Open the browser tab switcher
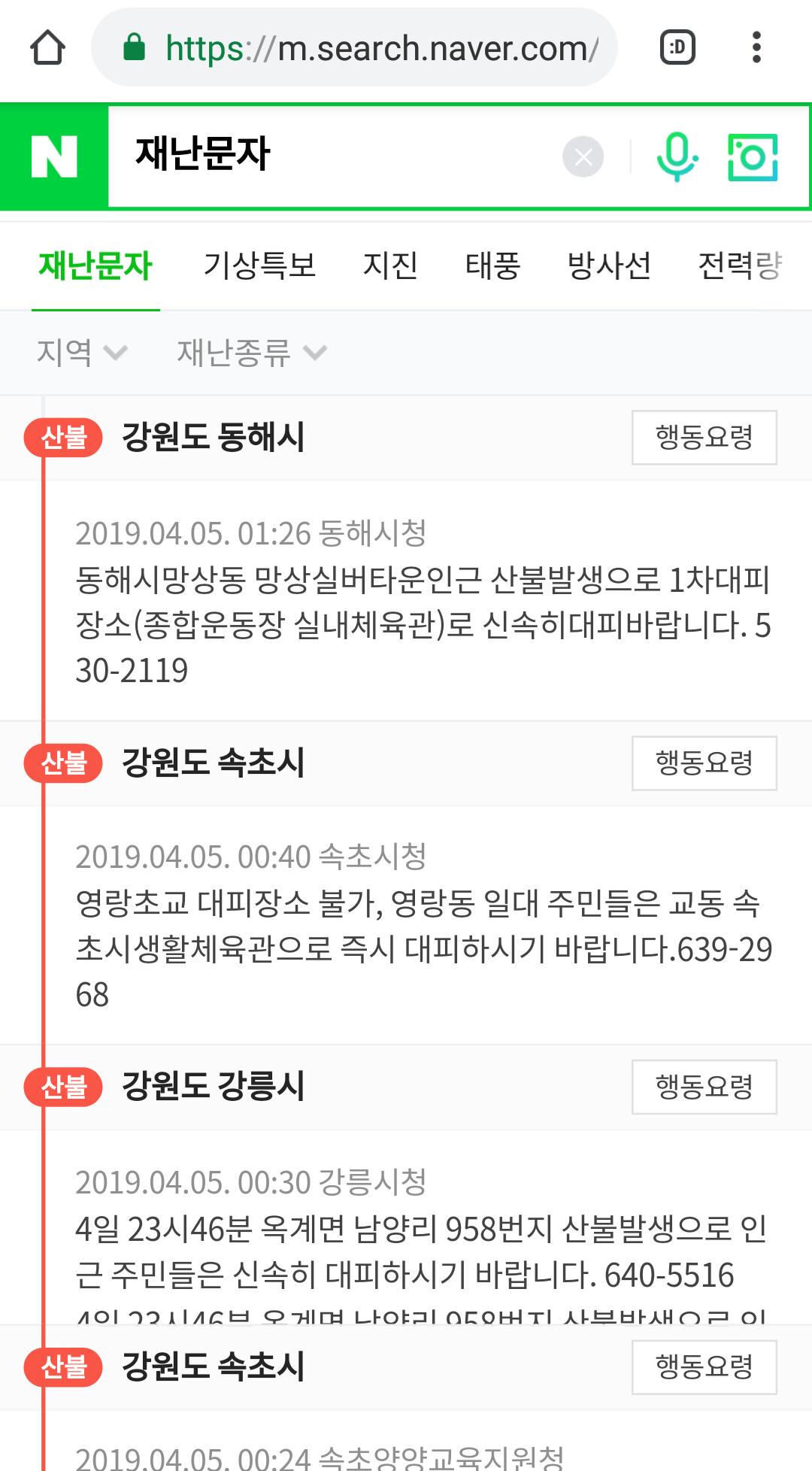 [677, 47]
